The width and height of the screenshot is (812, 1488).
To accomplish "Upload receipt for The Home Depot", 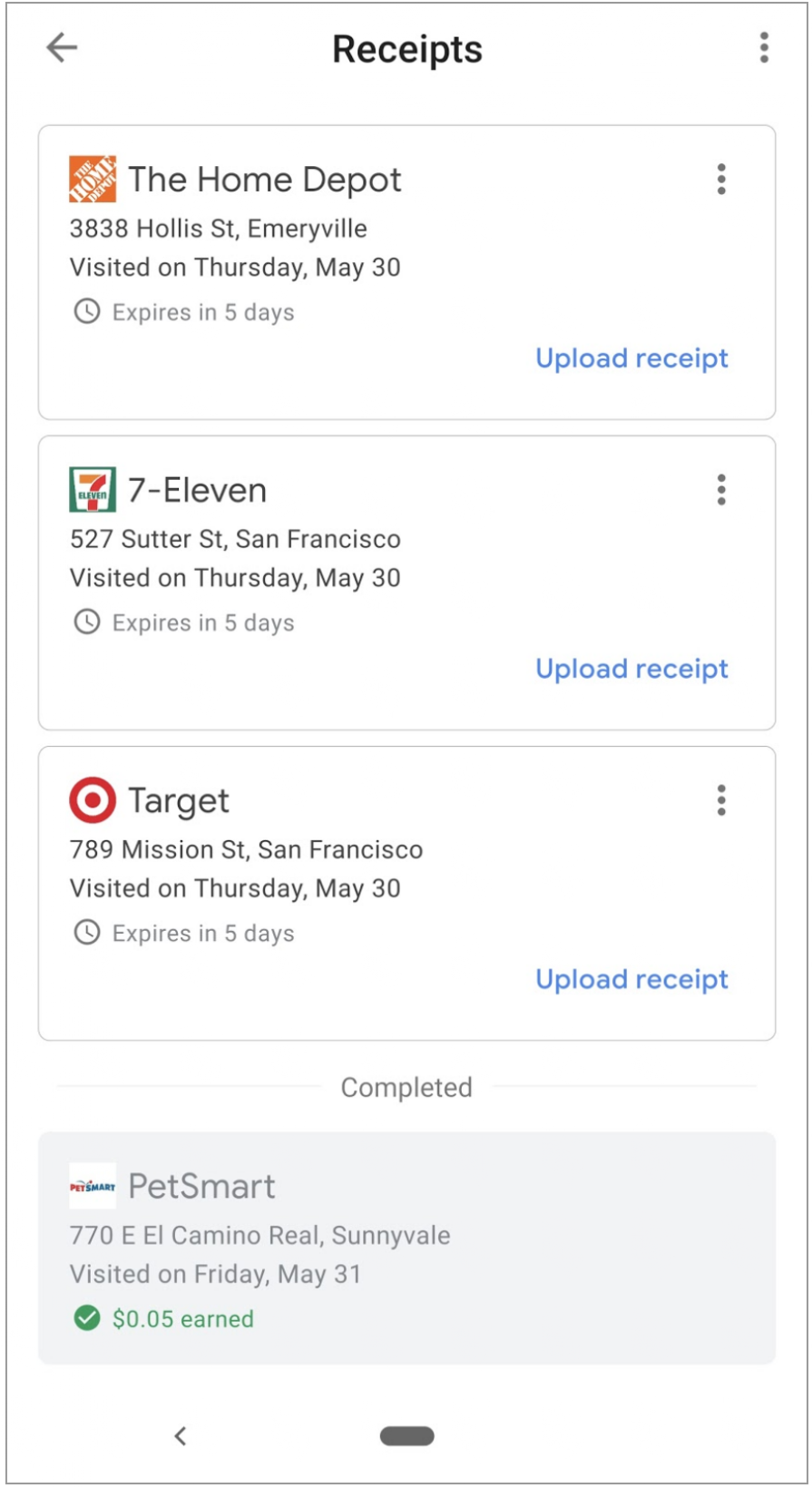I will (631, 358).
